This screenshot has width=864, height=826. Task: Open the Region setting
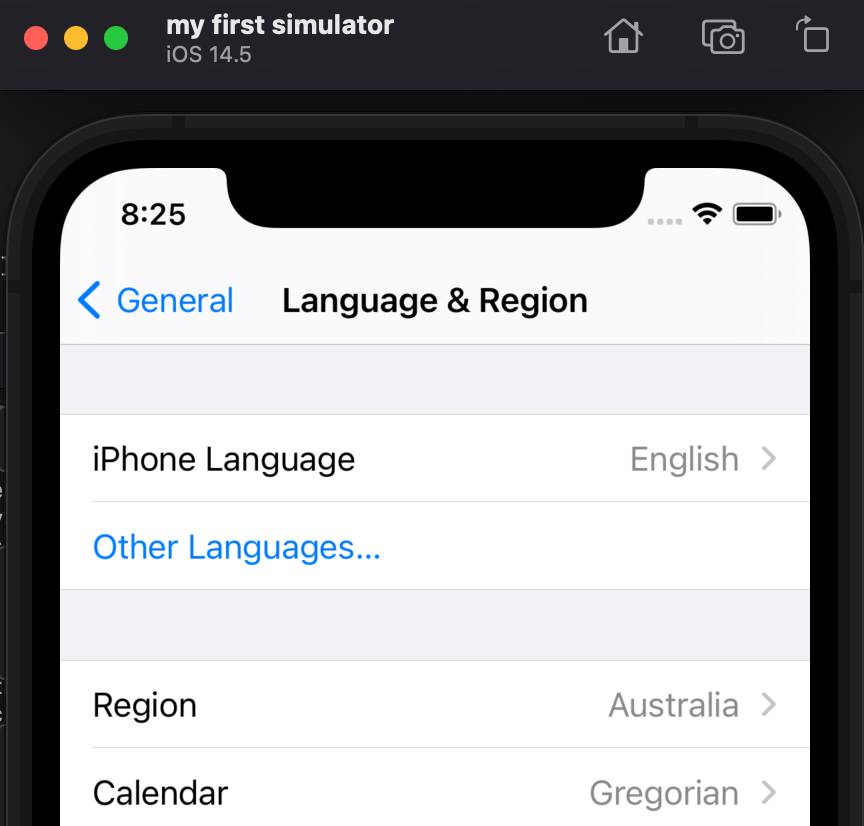[x=434, y=705]
